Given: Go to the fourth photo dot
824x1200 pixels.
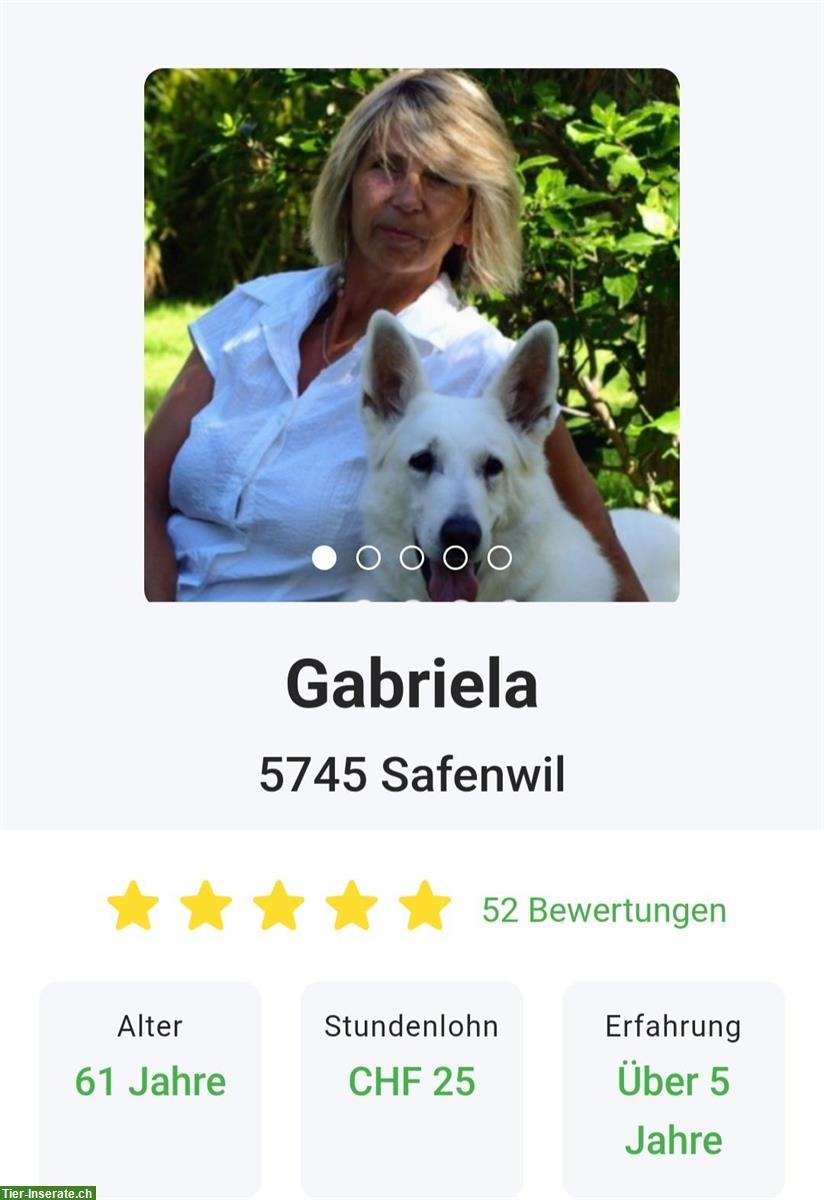Looking at the screenshot, I should point(456,558).
